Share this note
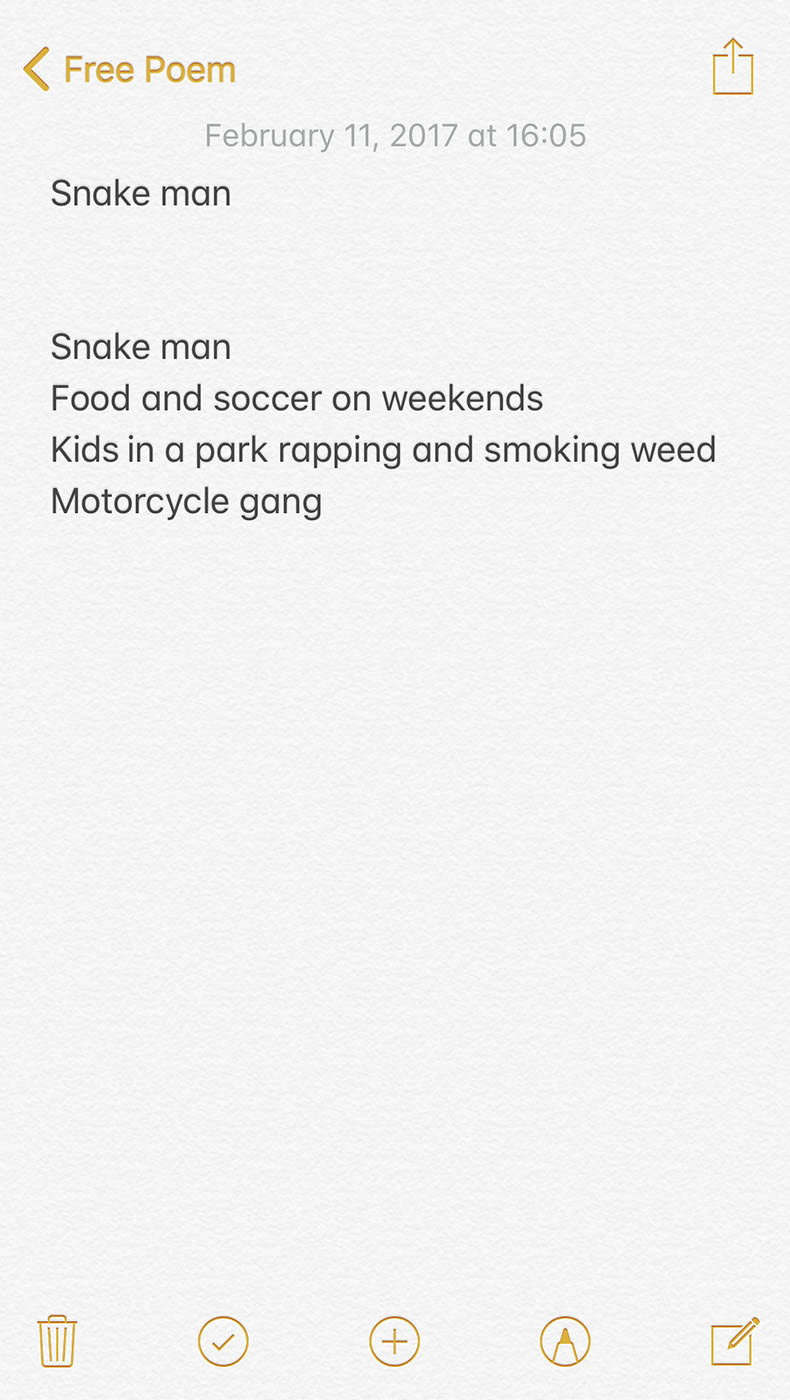Image resolution: width=790 pixels, height=1400 pixels. pyautogui.click(x=733, y=67)
